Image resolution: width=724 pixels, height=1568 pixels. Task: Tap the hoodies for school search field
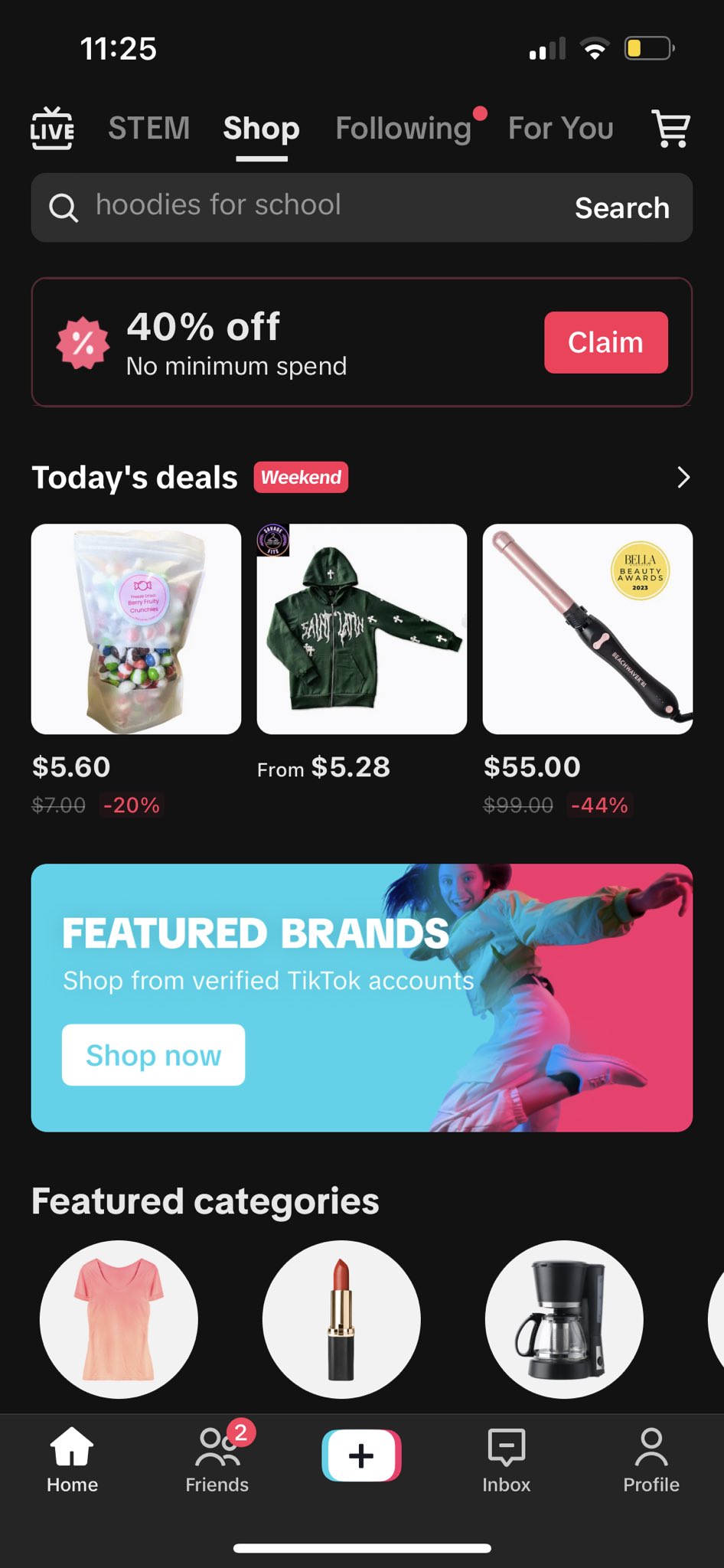pos(306,207)
